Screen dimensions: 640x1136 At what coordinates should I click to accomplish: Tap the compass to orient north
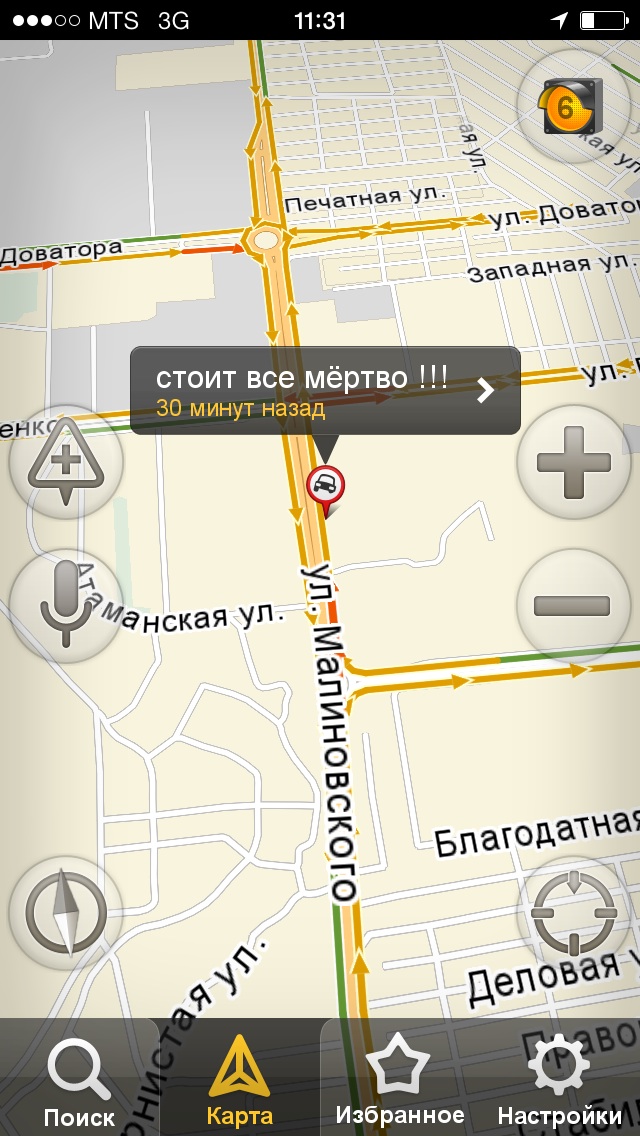(66, 913)
